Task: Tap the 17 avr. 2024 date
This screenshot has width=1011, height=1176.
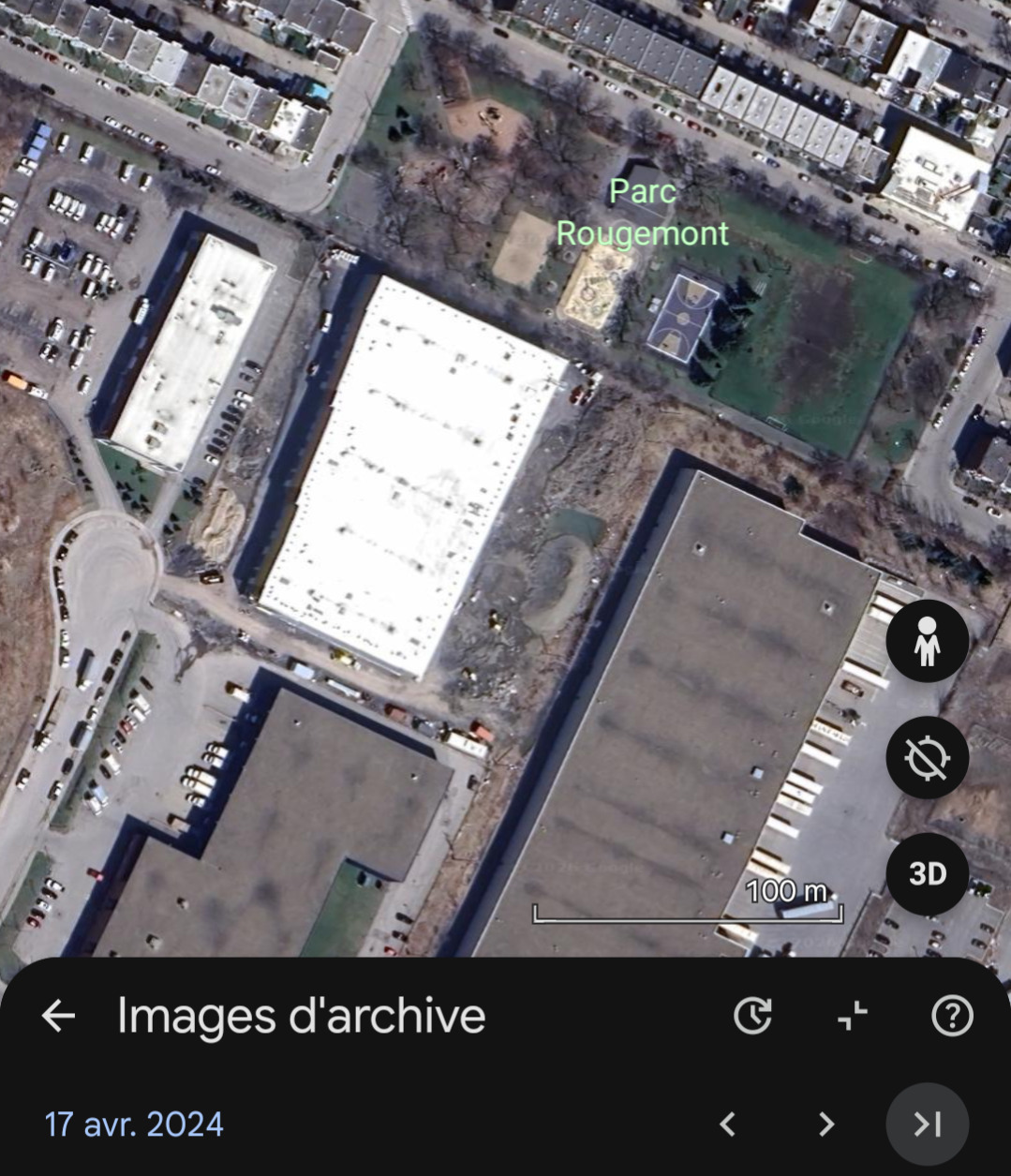Action: (134, 1124)
